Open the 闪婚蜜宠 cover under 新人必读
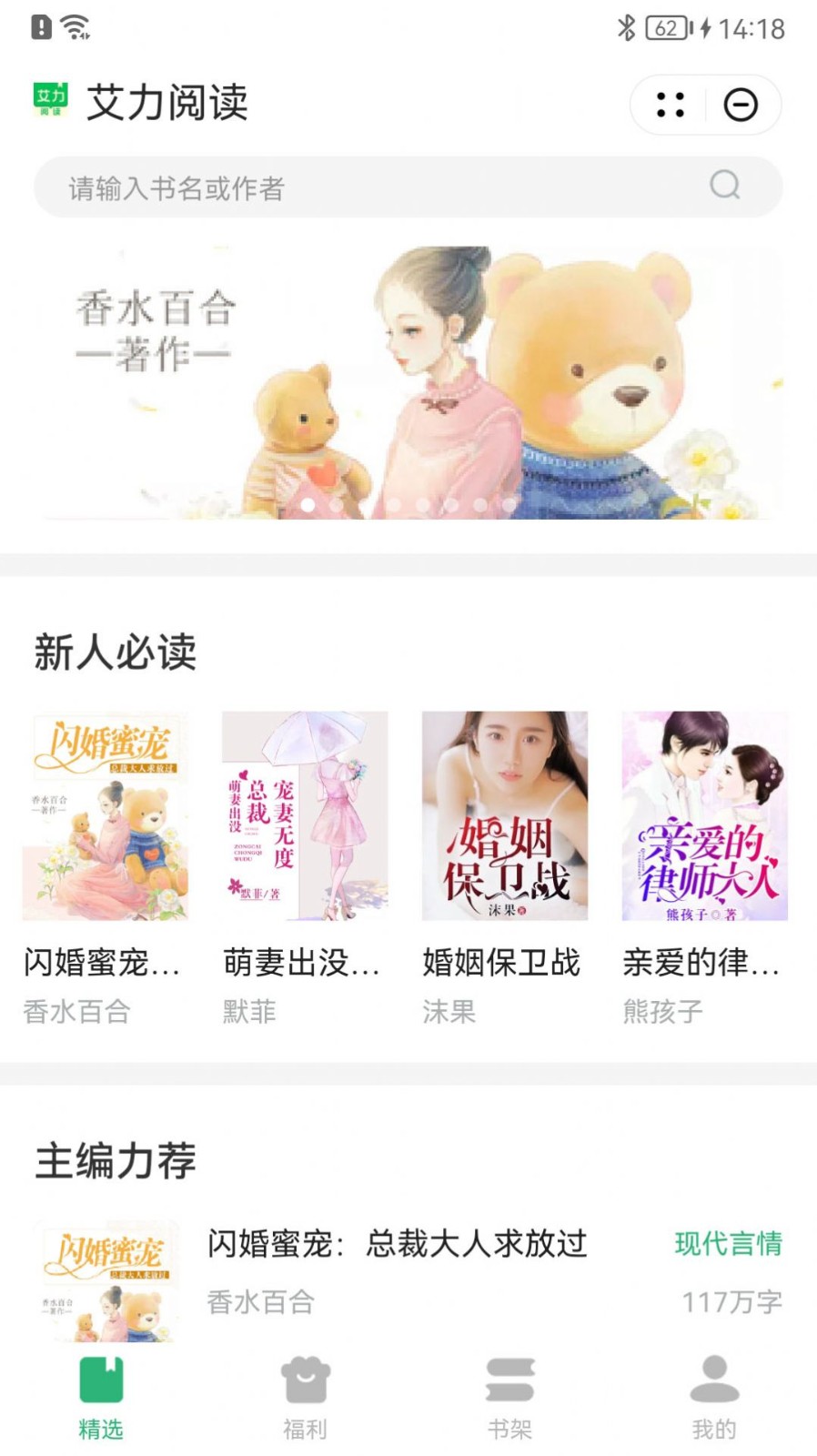The width and height of the screenshot is (817, 1456). click(x=103, y=816)
